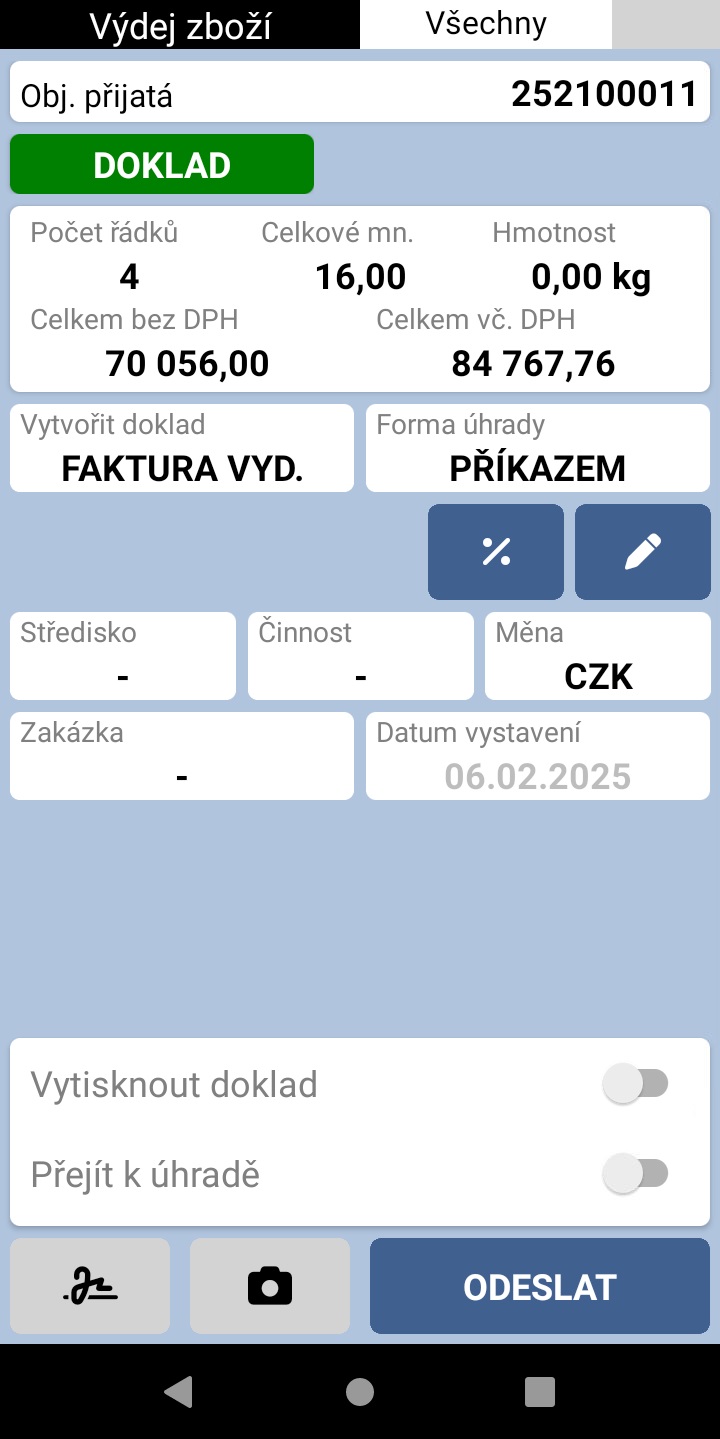The height and width of the screenshot is (1439, 720).
Task: Tap the green DOKLAD button
Action: [162, 164]
